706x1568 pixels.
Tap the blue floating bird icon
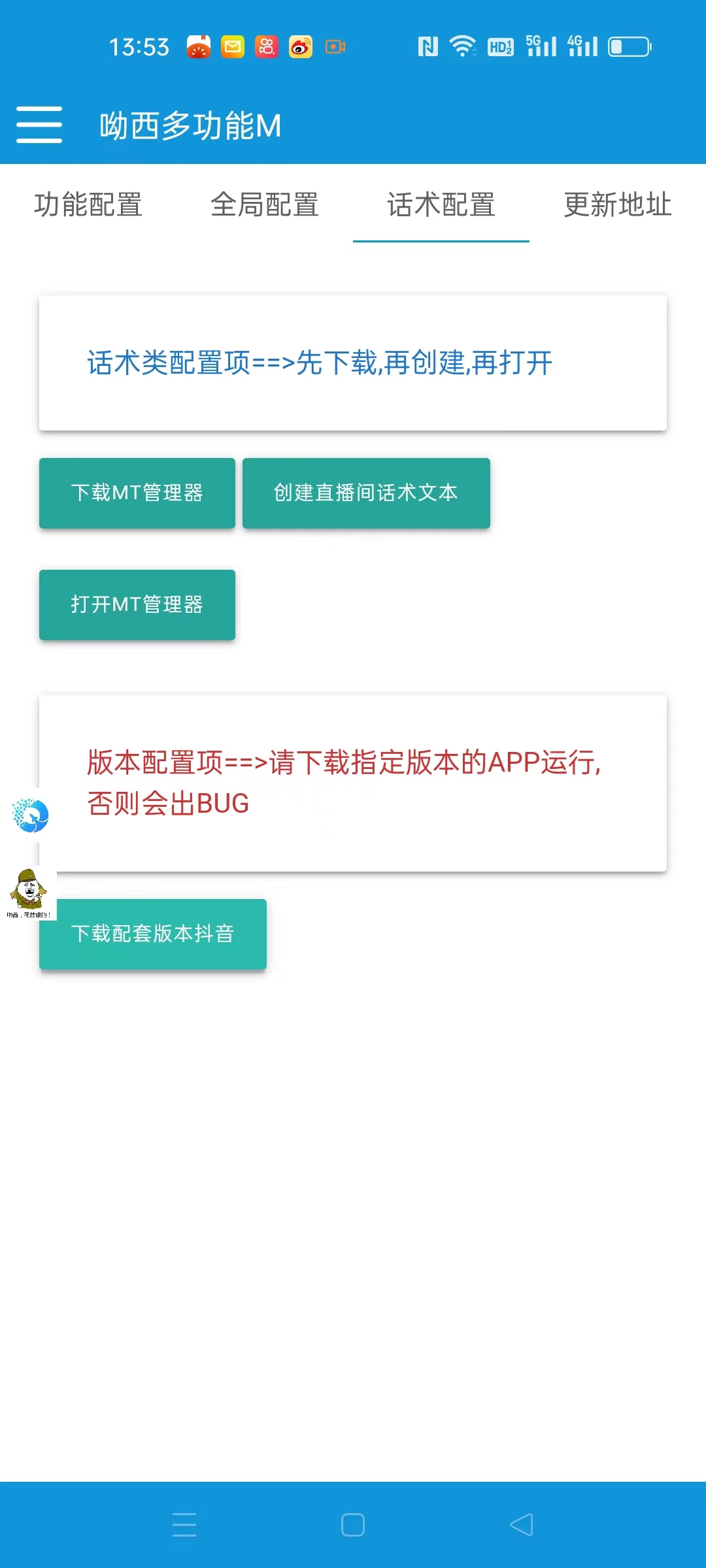[x=31, y=815]
